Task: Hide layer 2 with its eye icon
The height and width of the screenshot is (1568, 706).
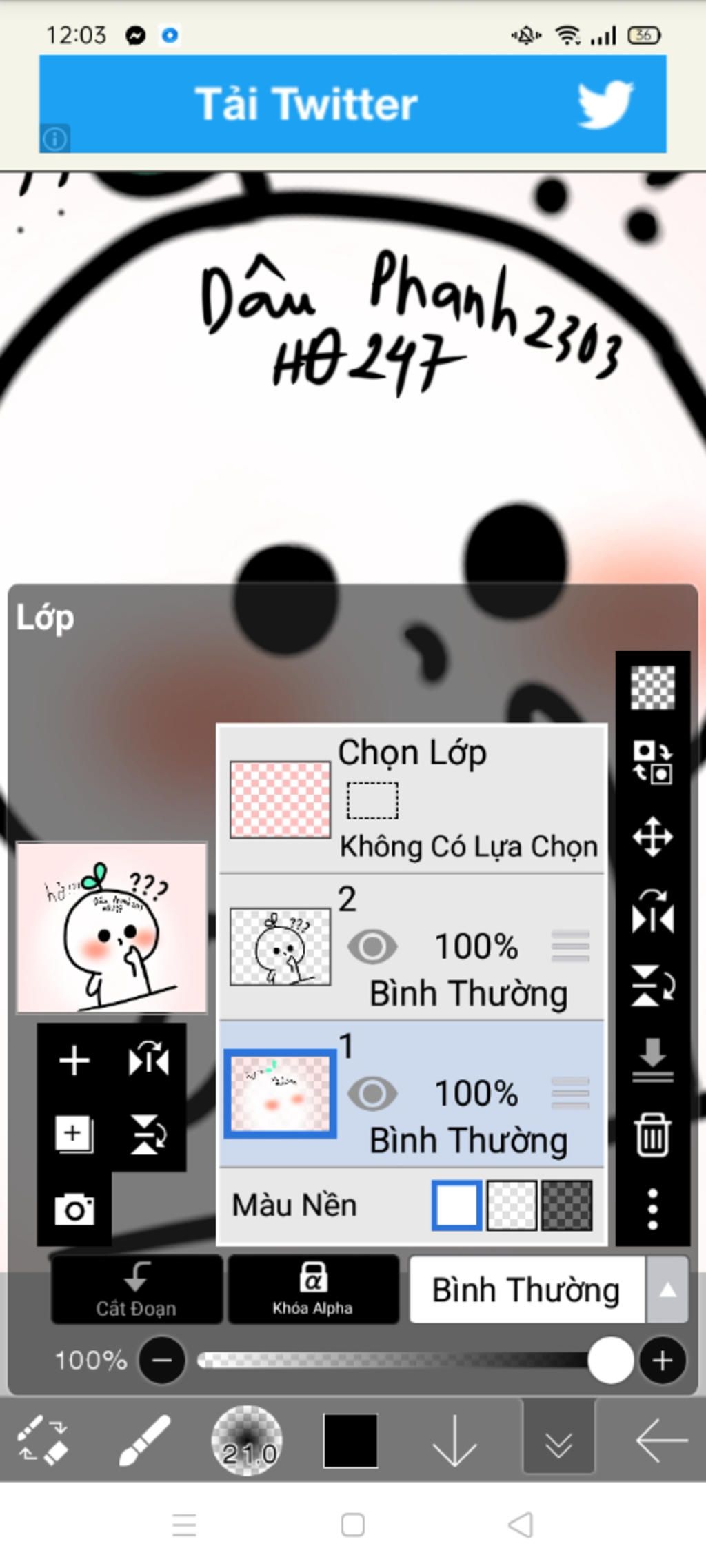Action: click(372, 946)
